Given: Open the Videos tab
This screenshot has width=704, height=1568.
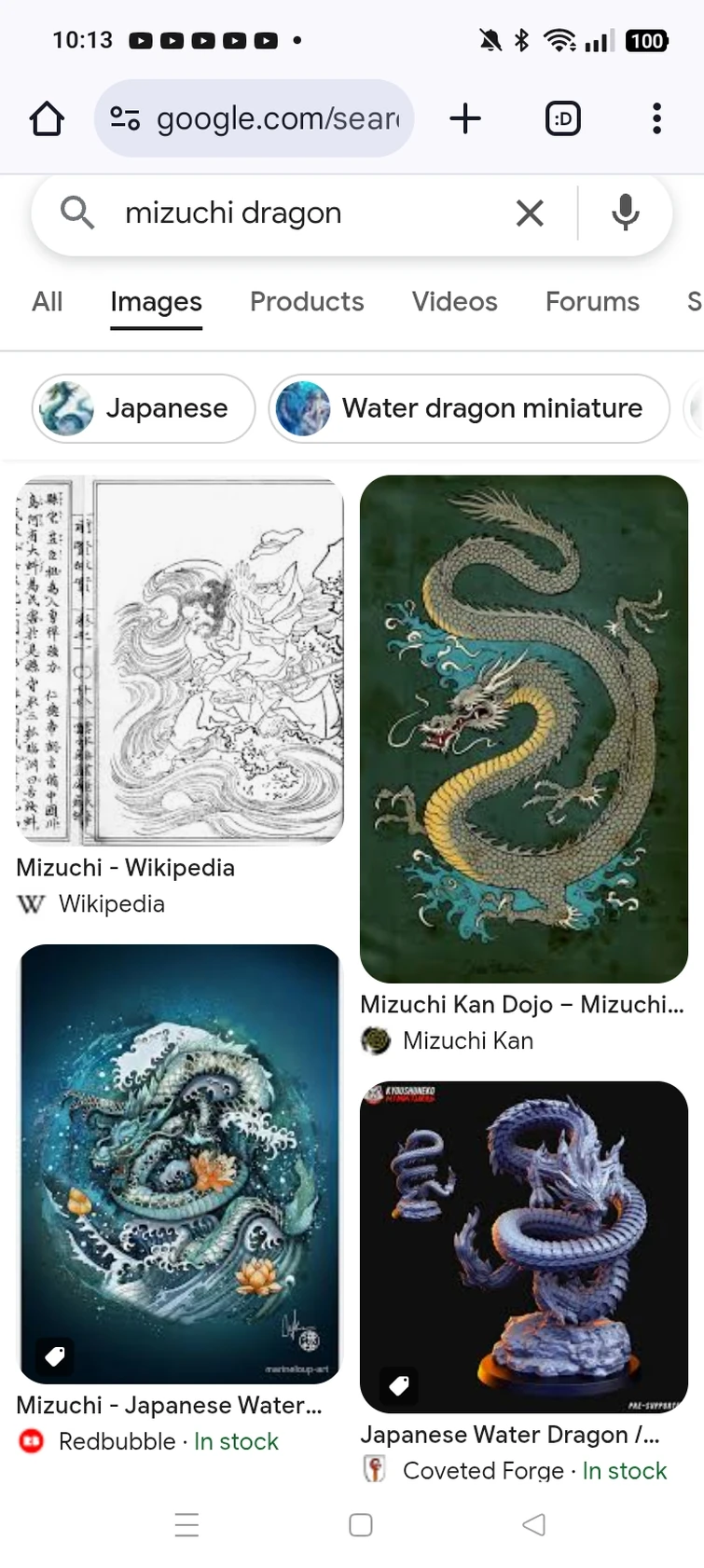Looking at the screenshot, I should pos(454,302).
